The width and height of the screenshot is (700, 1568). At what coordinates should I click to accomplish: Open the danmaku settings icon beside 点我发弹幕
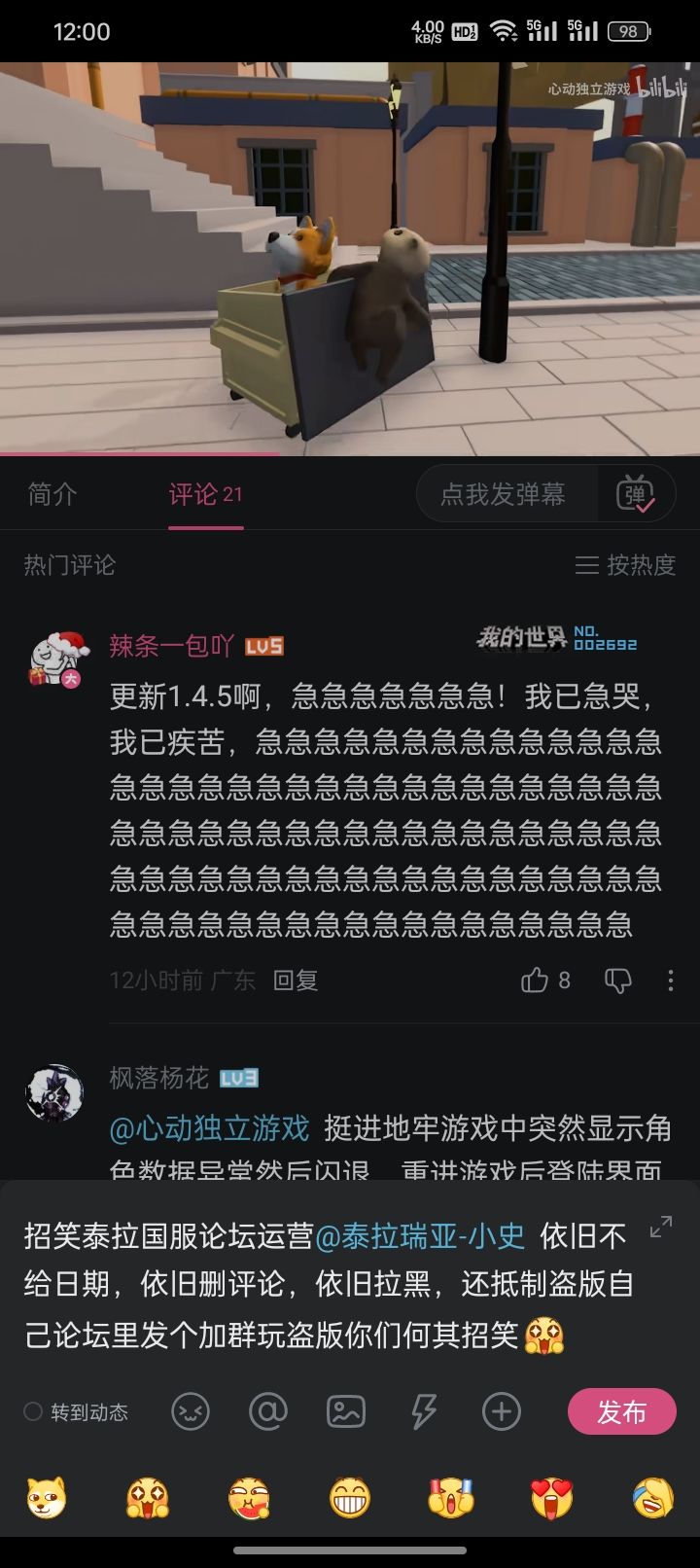[637, 494]
